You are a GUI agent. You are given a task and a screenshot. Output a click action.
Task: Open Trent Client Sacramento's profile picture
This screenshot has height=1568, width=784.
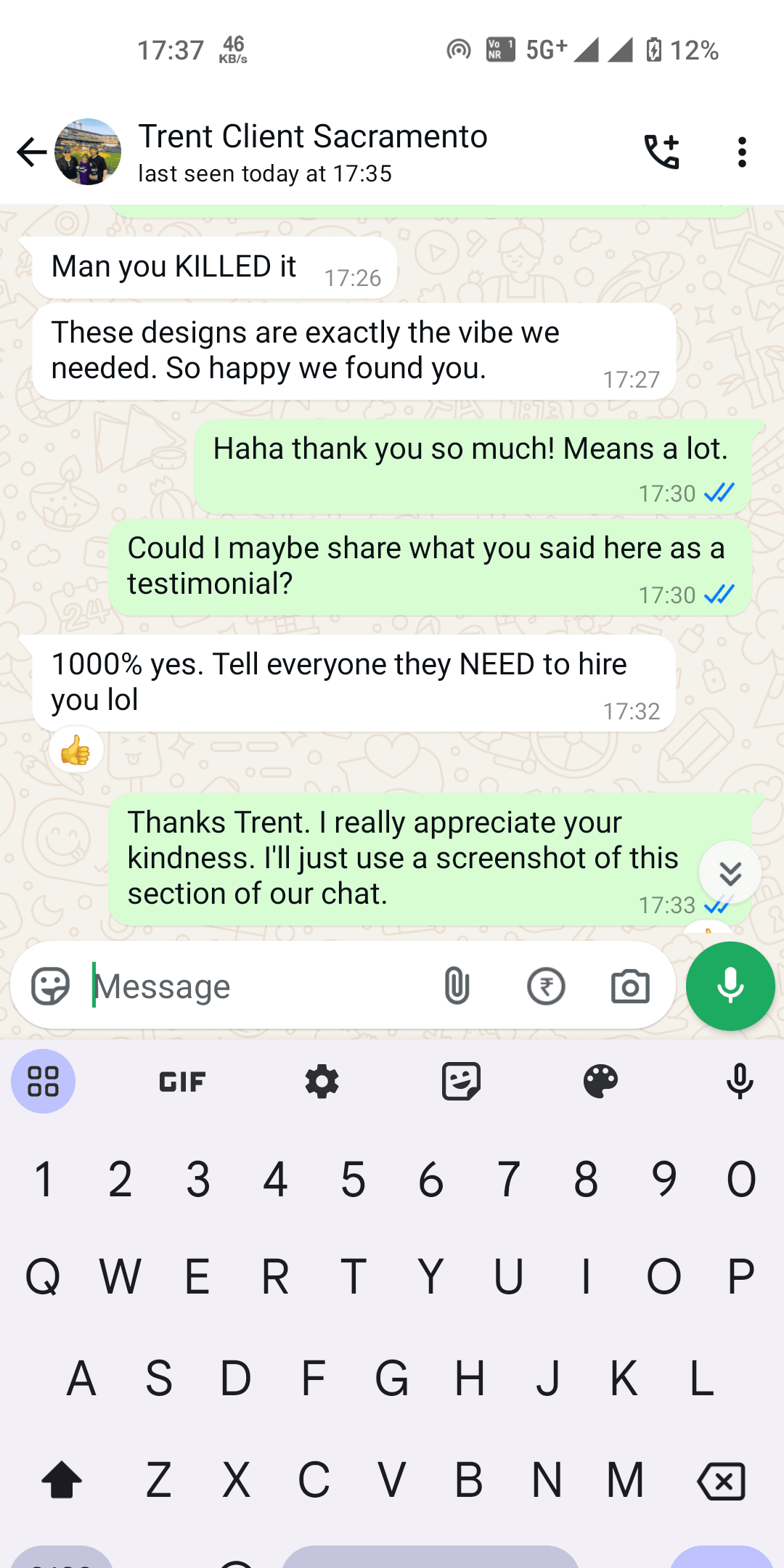click(88, 152)
